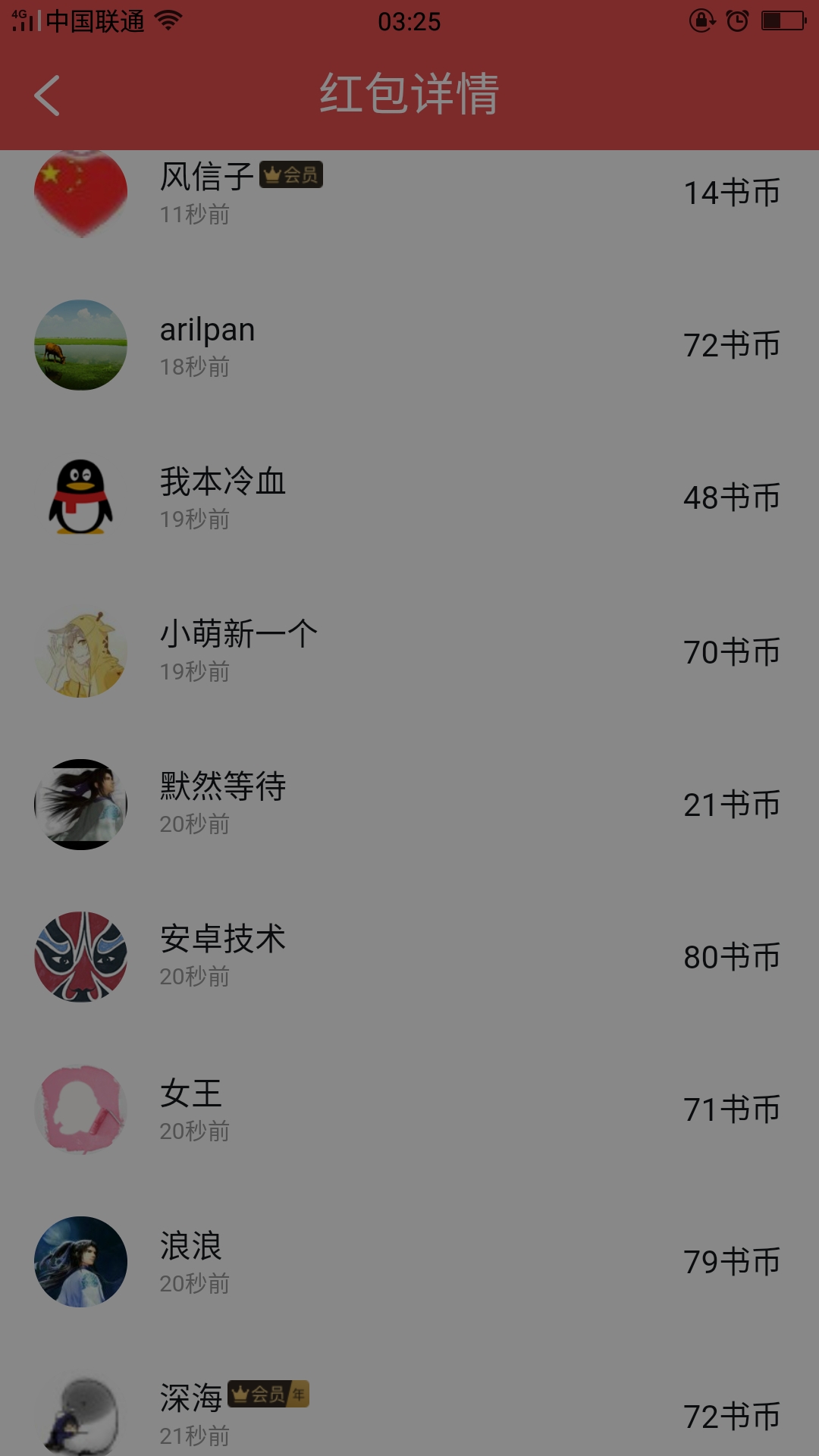Screen dimensions: 819x1456
Task: Open 风信子's entry in the list
Action: 409,193
